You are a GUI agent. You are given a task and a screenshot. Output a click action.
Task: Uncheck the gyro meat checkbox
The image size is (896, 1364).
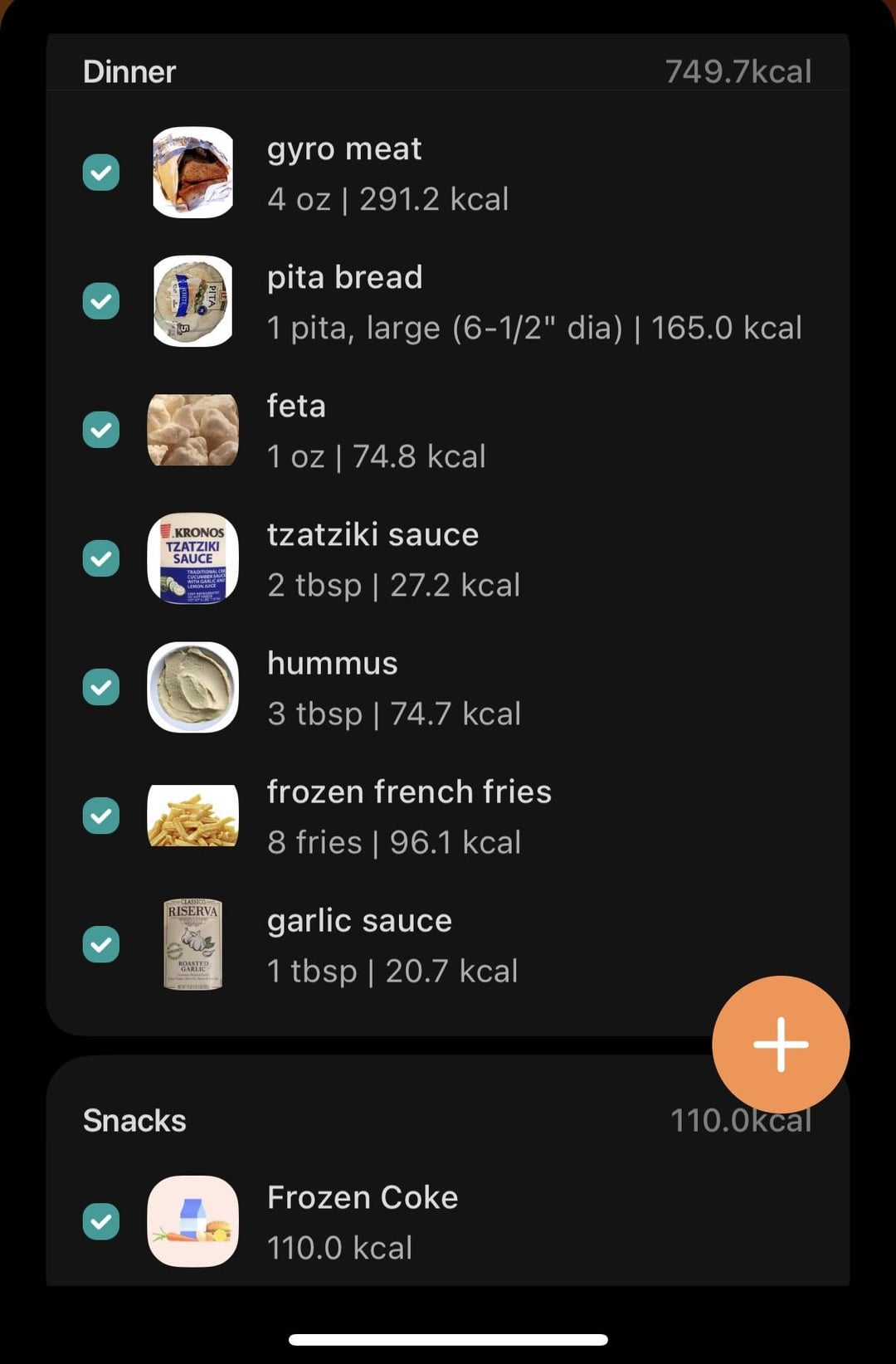(101, 173)
